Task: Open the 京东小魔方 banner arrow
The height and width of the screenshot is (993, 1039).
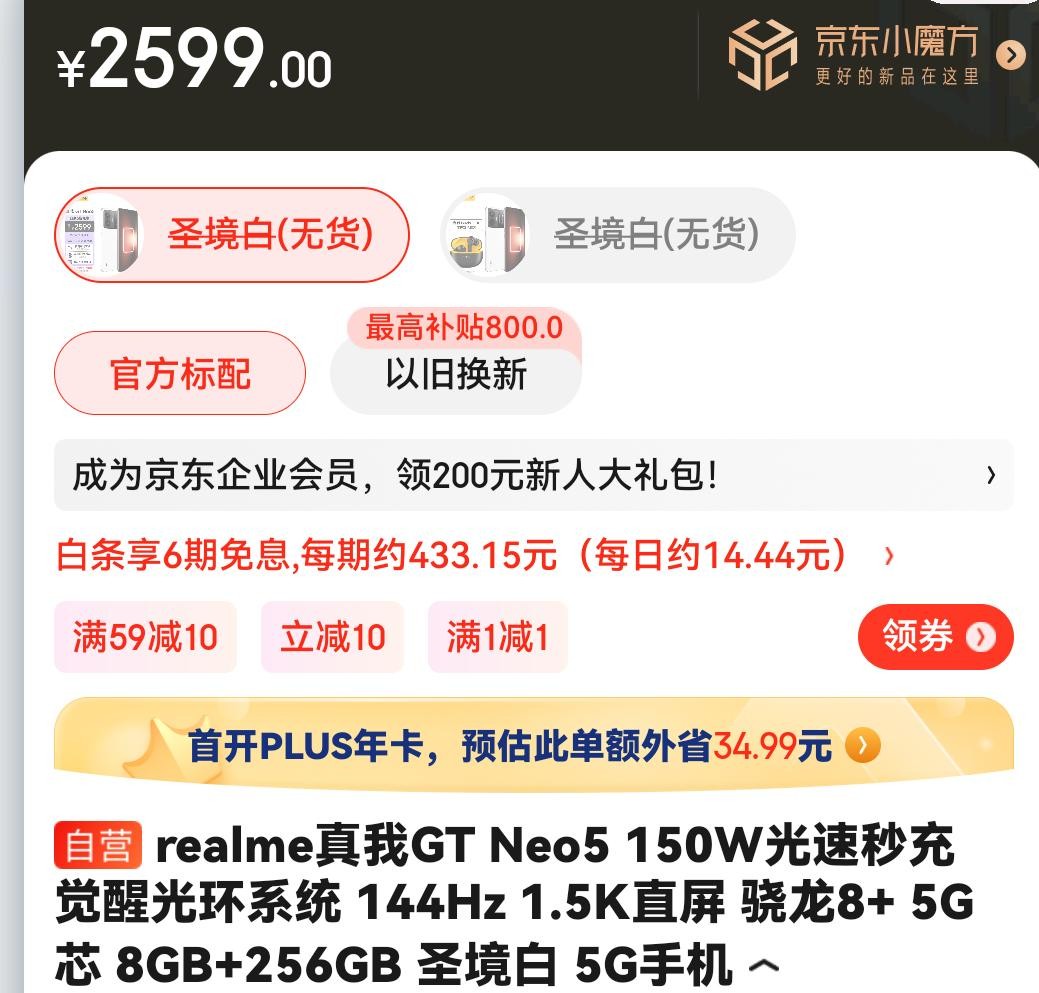Action: [x=1011, y=55]
